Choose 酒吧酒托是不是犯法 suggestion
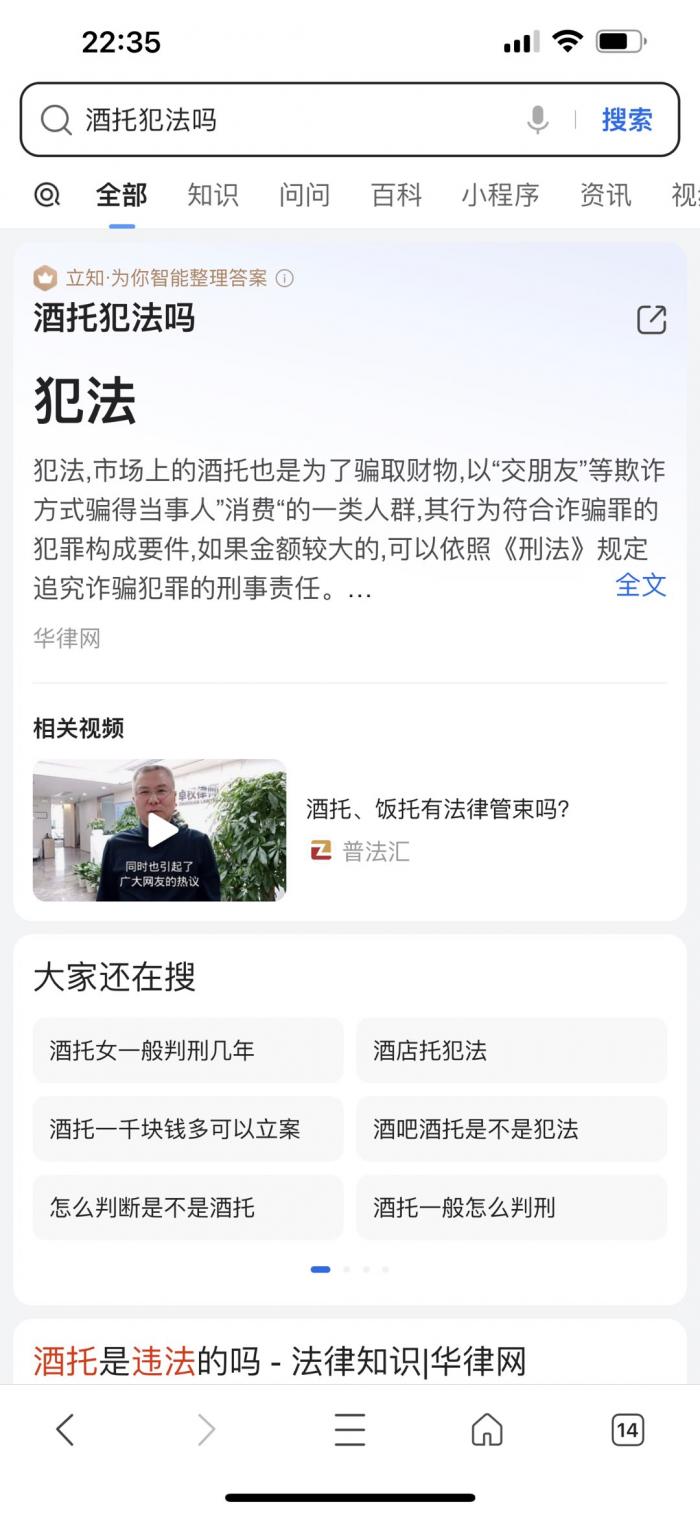This screenshot has height=1515, width=700. tap(511, 1129)
